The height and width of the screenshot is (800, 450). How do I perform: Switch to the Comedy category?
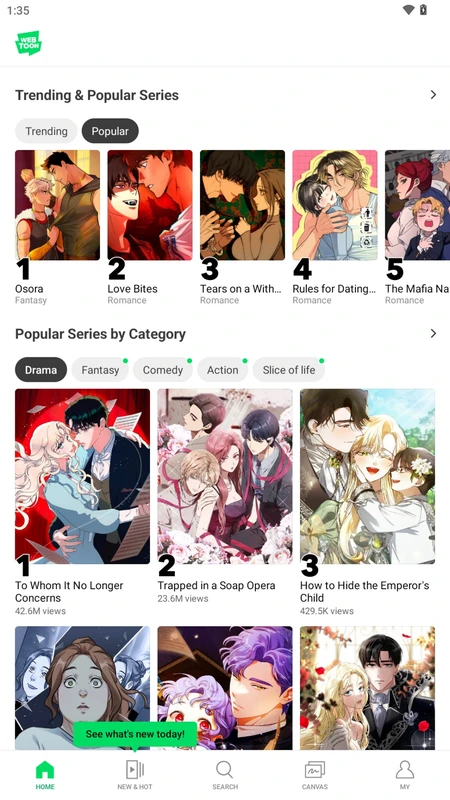[163, 370]
